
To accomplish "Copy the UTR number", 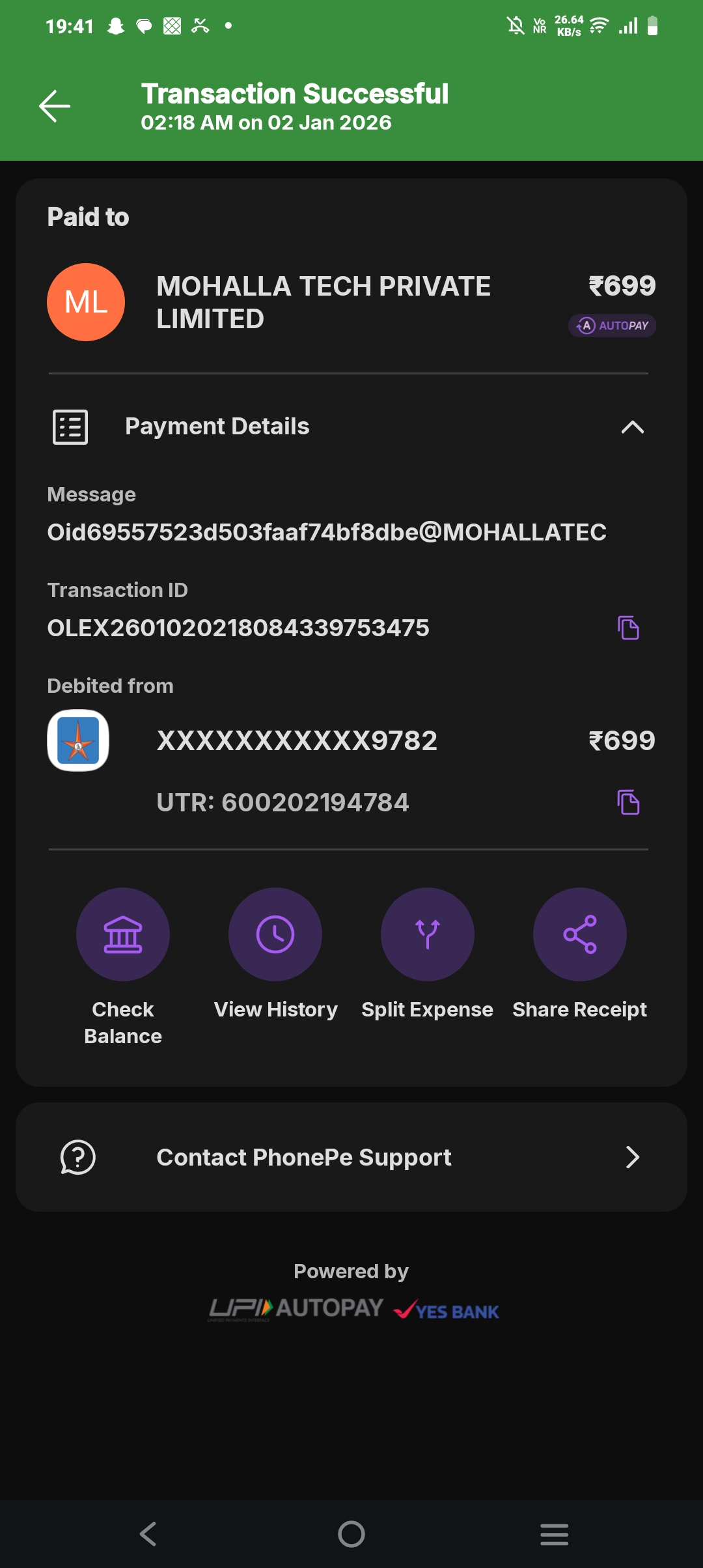I will pos(628,802).
